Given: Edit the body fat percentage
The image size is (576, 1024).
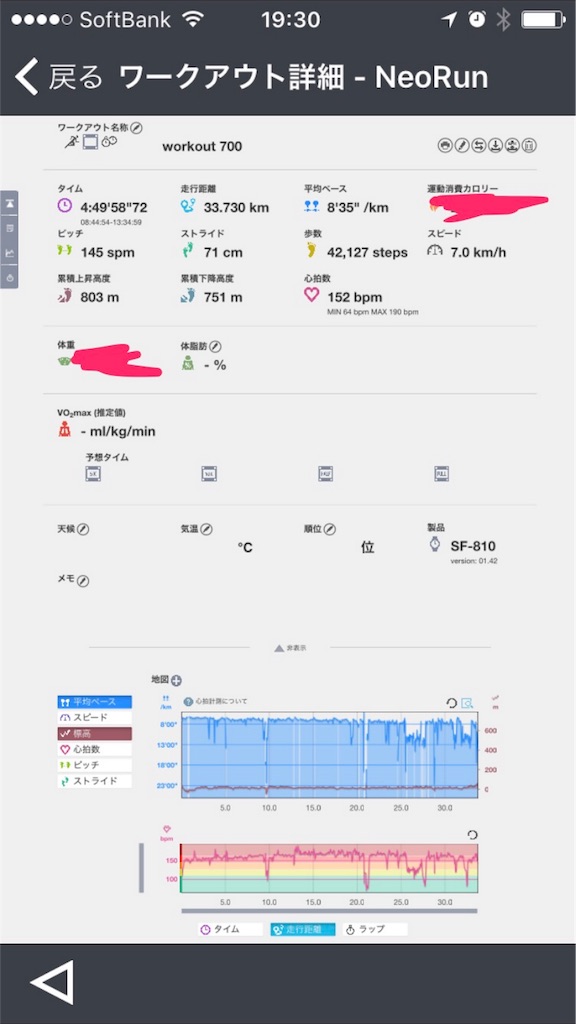Looking at the screenshot, I should coord(215,347).
